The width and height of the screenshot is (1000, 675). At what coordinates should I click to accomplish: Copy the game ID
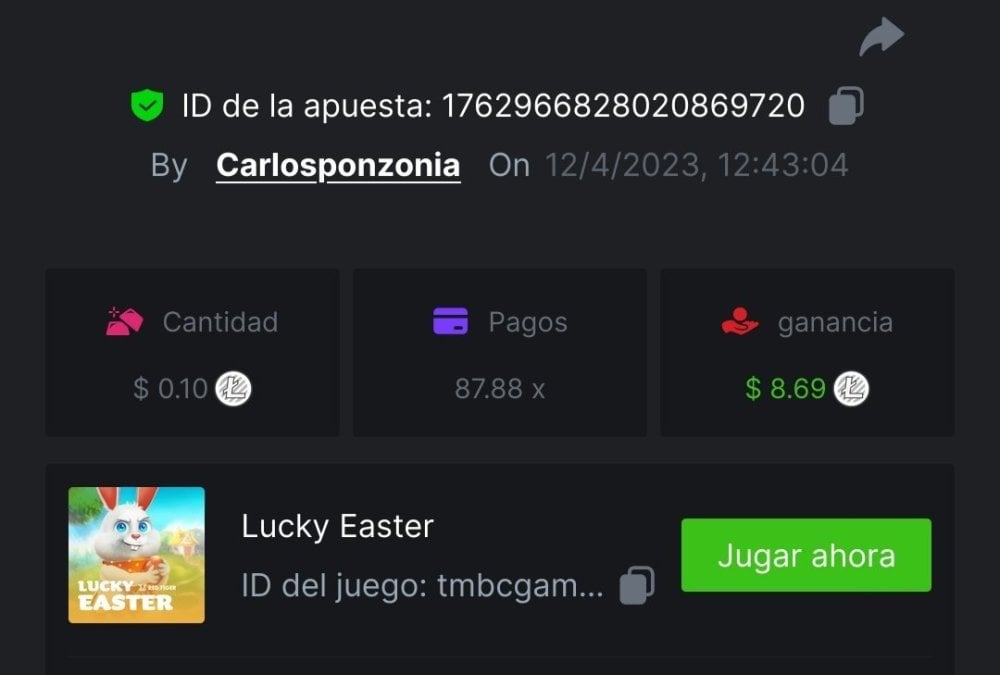[636, 586]
